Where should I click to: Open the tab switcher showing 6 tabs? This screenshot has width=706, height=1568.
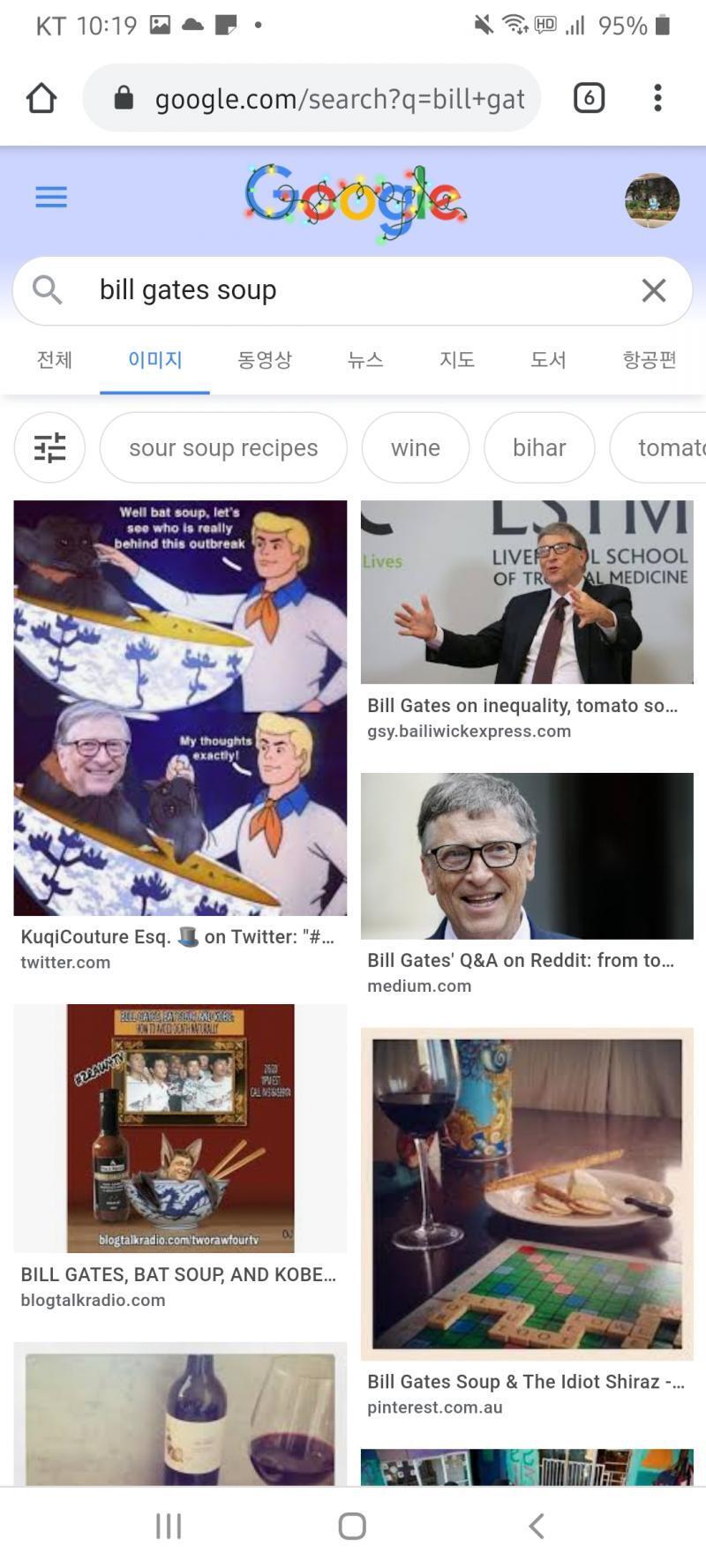pos(589,98)
